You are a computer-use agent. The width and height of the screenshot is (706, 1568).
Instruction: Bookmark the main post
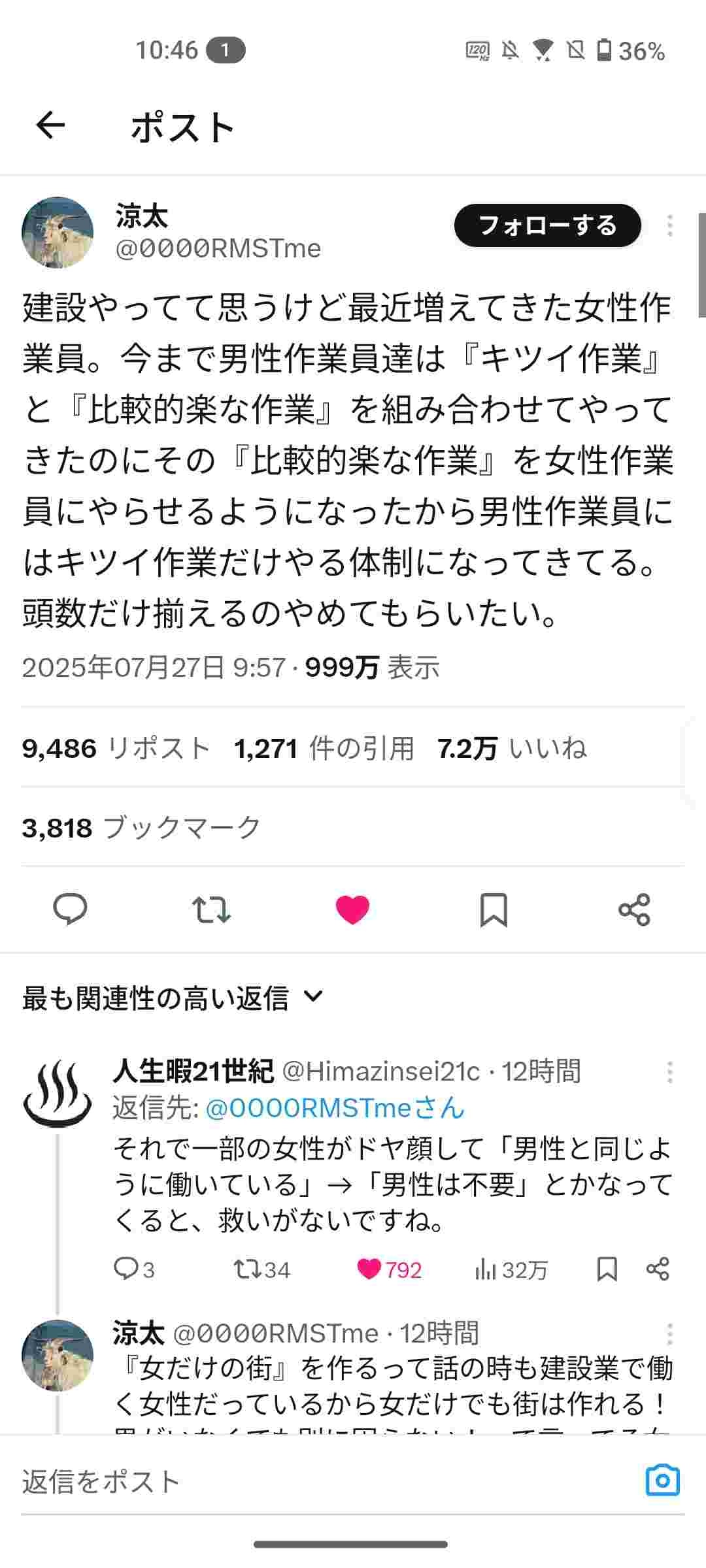[x=494, y=909]
